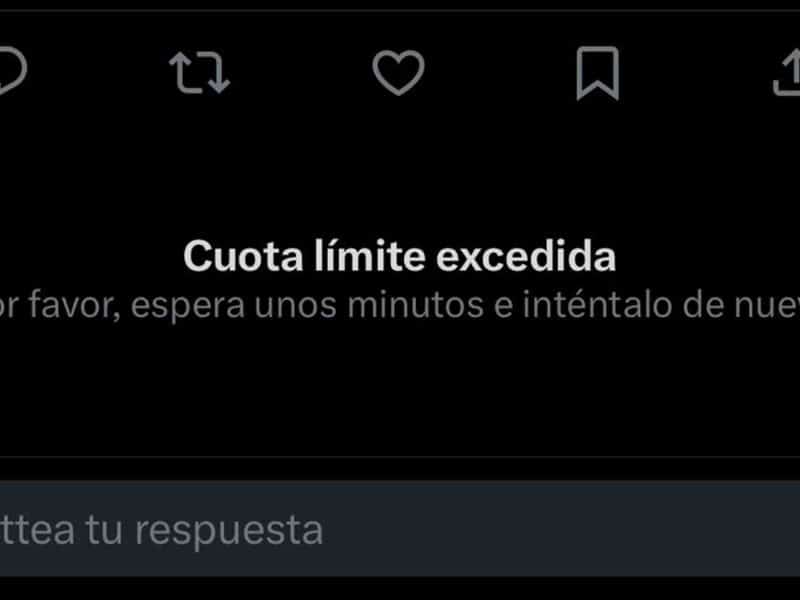This screenshot has width=800, height=600.
Task: Like this tweet with the heart
Action: click(x=398, y=73)
